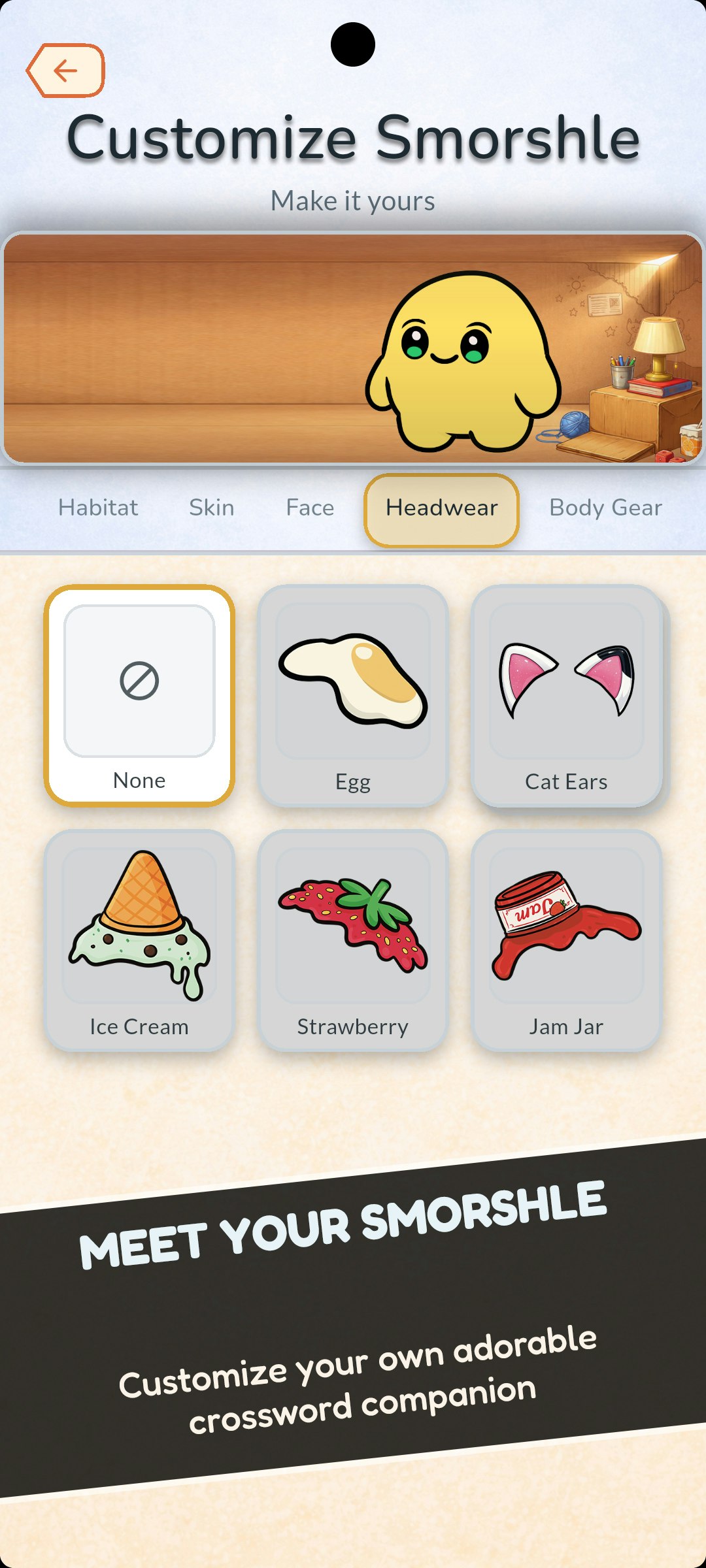This screenshot has height=1568, width=706.
Task: Go back using the arrow button
Action: tap(65, 71)
